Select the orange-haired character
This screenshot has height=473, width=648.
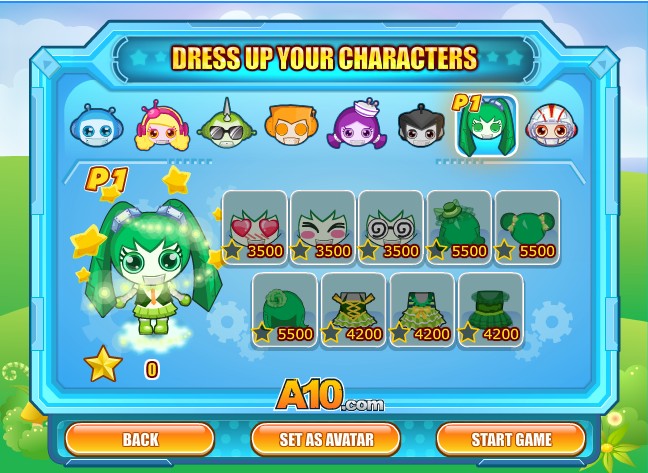tap(287, 127)
